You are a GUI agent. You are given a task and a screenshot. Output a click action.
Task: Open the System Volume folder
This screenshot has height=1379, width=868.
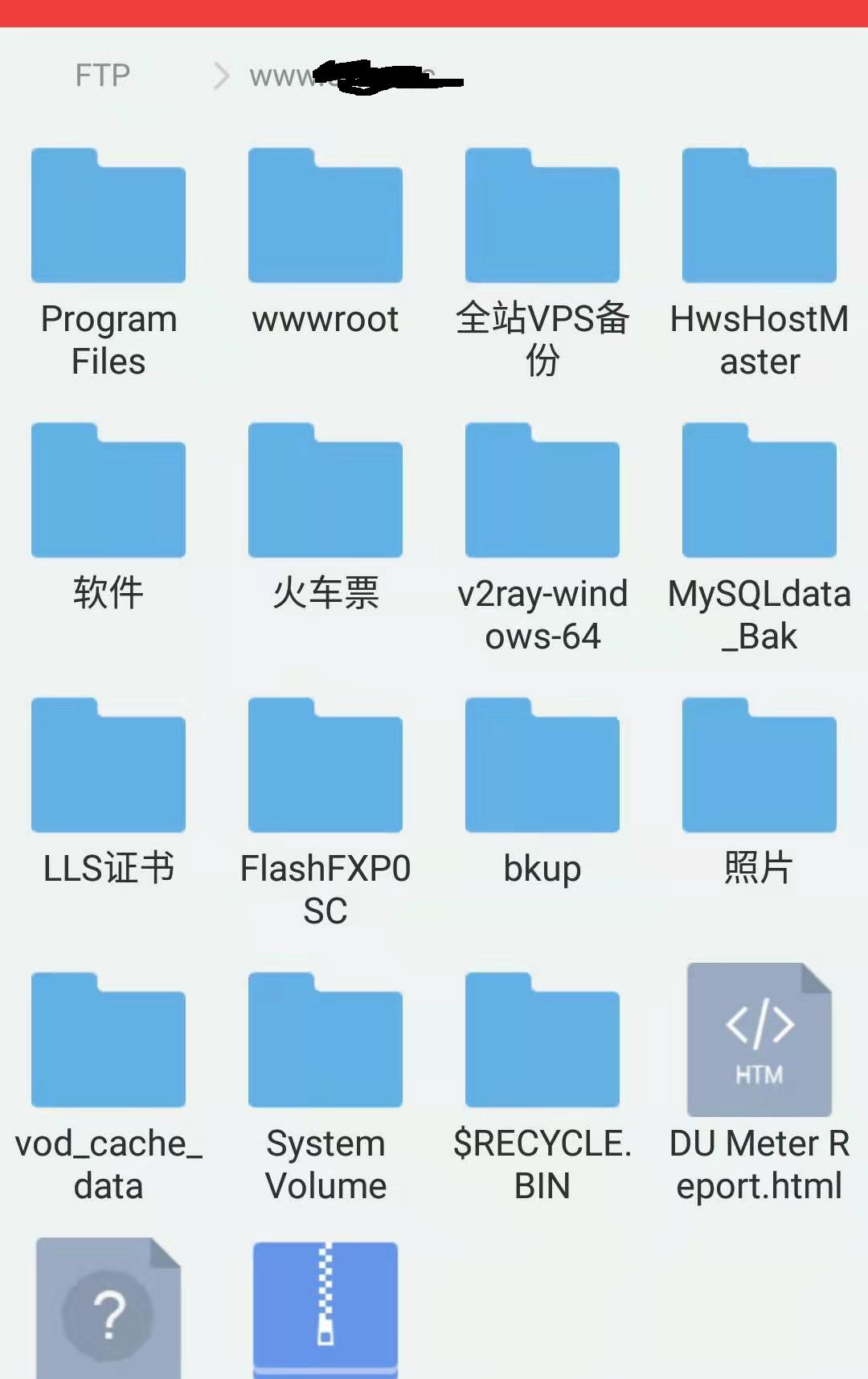(x=325, y=1041)
